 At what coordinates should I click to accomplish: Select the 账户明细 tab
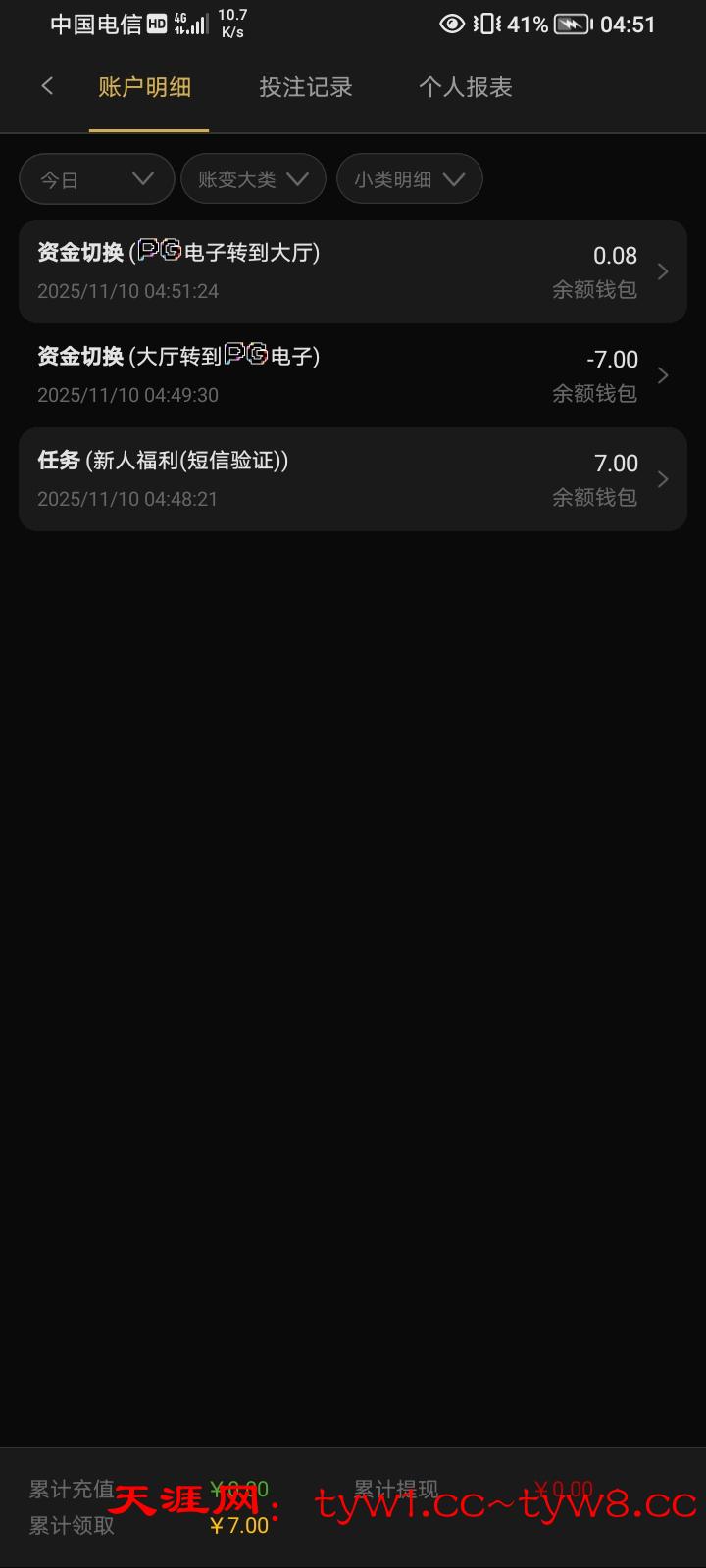click(145, 87)
